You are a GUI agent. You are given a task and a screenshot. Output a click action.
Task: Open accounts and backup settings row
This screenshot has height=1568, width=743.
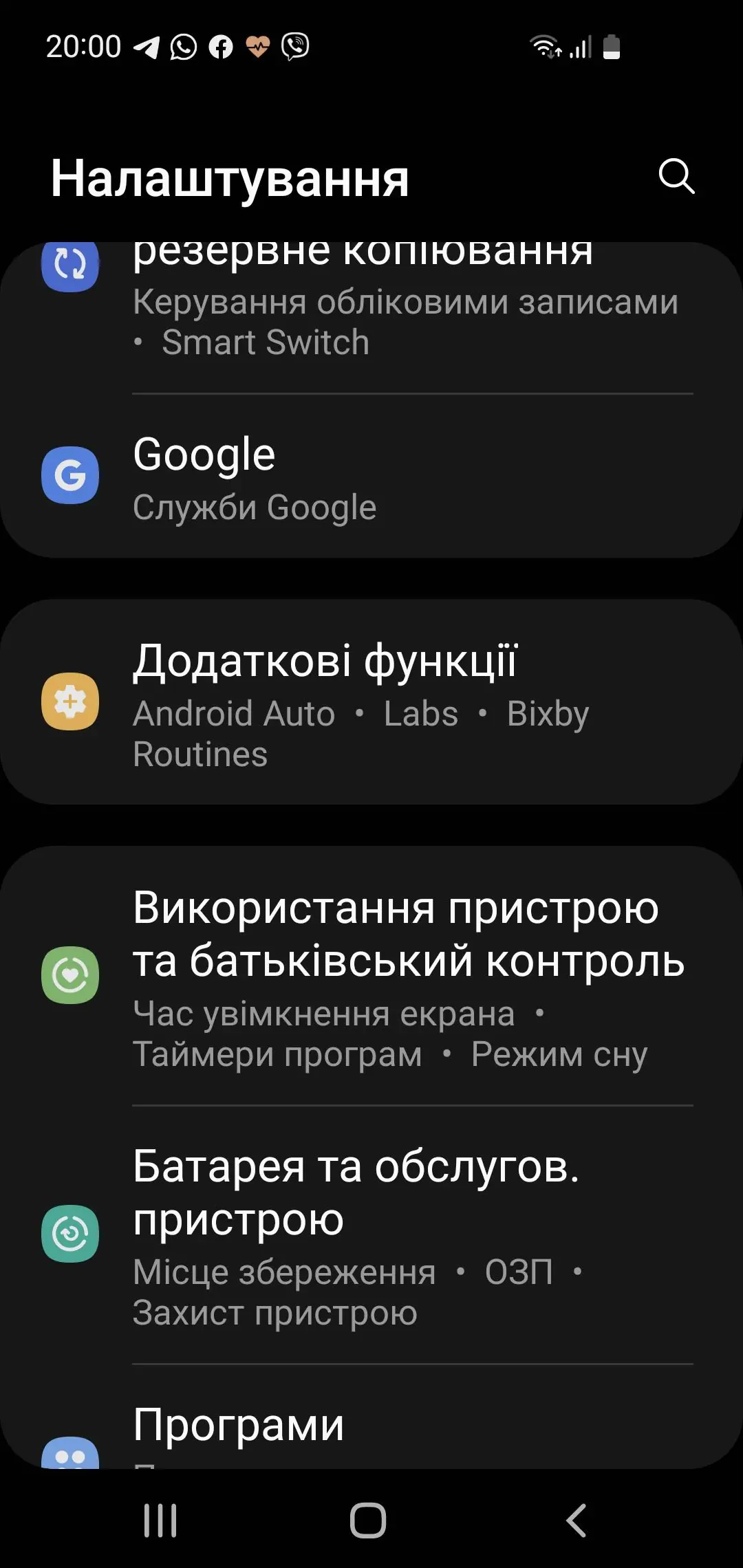tap(371, 318)
